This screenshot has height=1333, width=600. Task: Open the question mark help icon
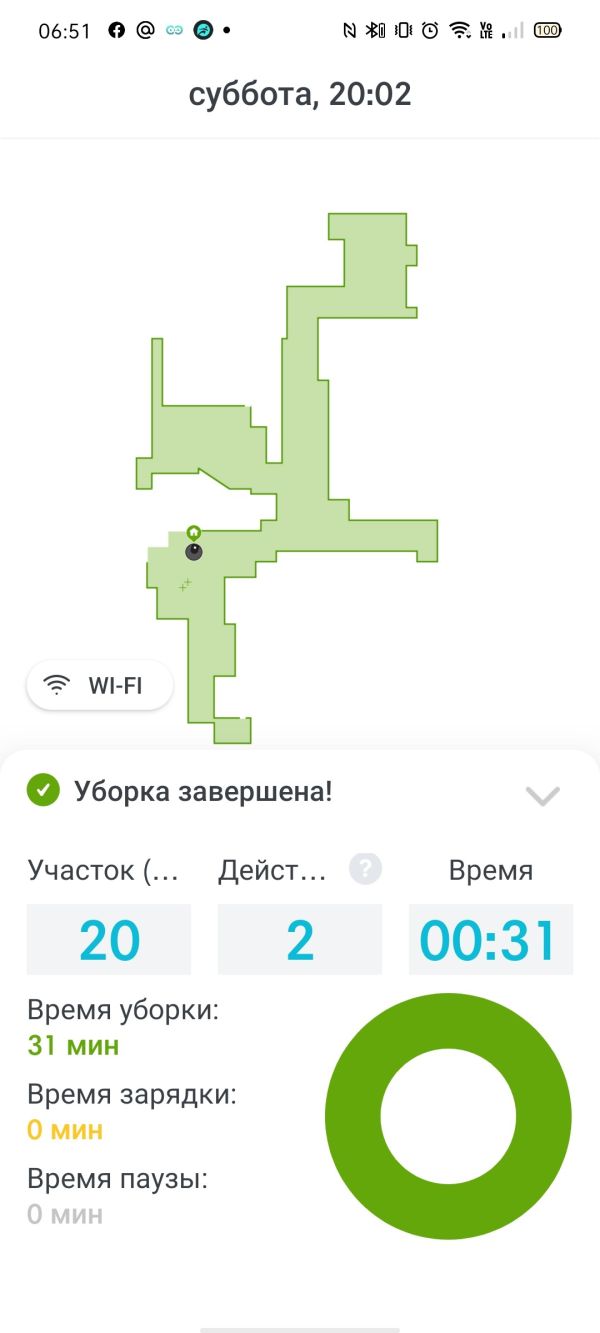pyautogui.click(x=365, y=869)
